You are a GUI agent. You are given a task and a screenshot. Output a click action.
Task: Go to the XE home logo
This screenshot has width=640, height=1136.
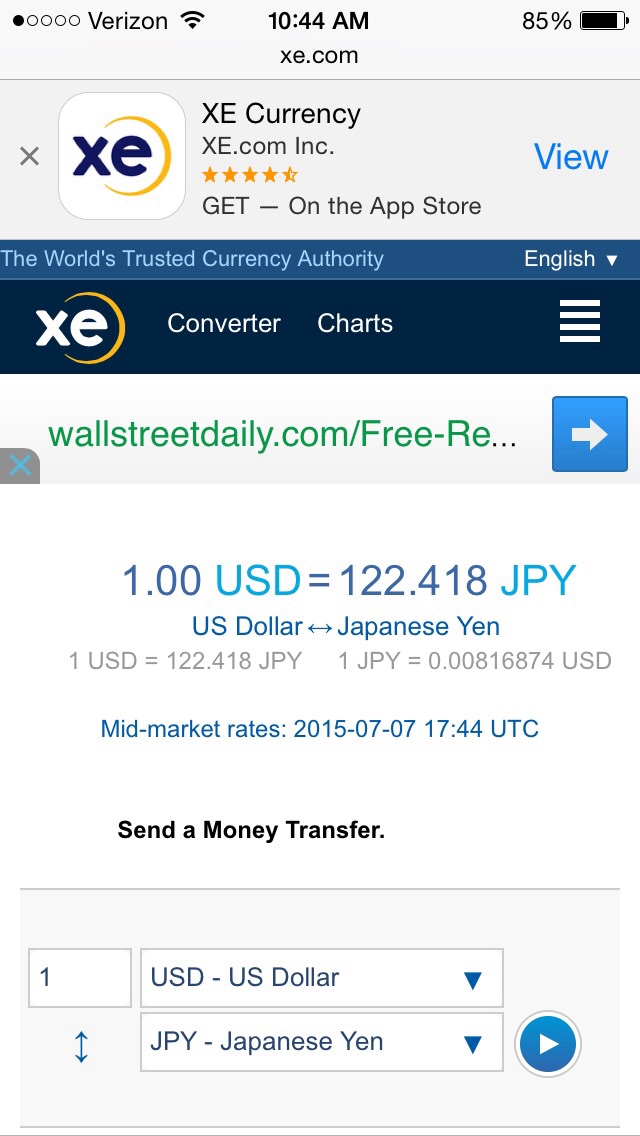pos(80,327)
